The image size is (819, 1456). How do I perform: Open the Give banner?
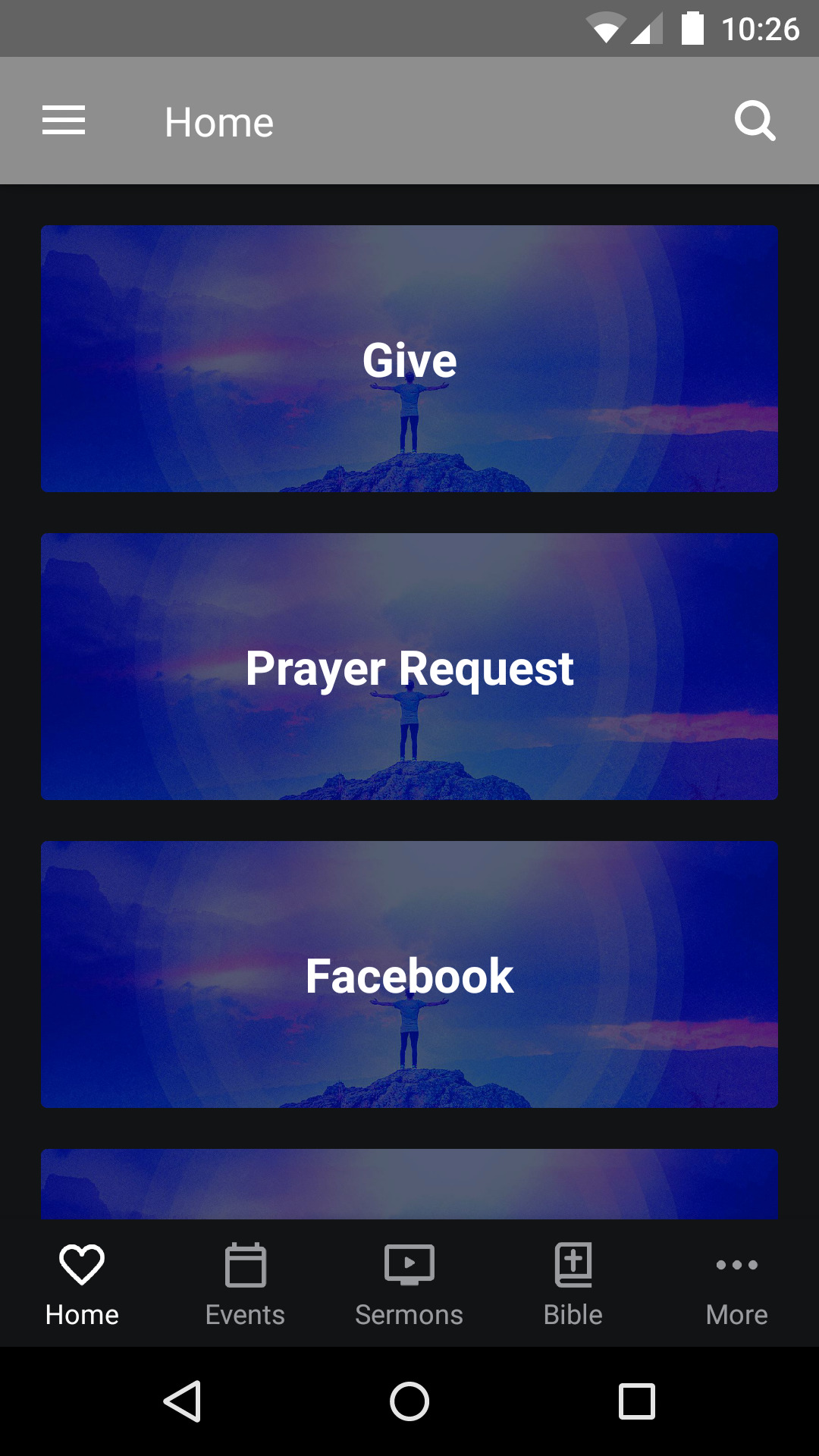[x=409, y=359]
